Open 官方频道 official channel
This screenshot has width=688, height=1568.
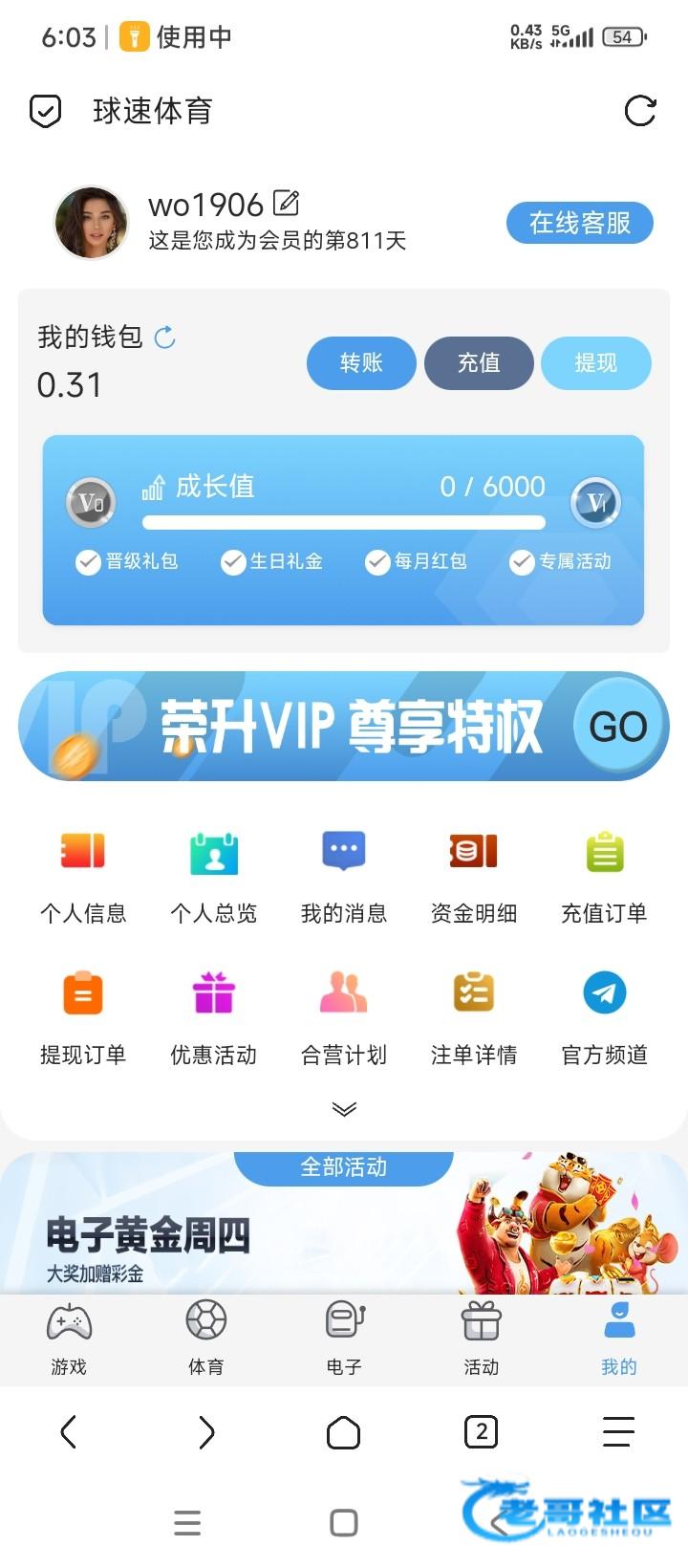[x=604, y=1015]
